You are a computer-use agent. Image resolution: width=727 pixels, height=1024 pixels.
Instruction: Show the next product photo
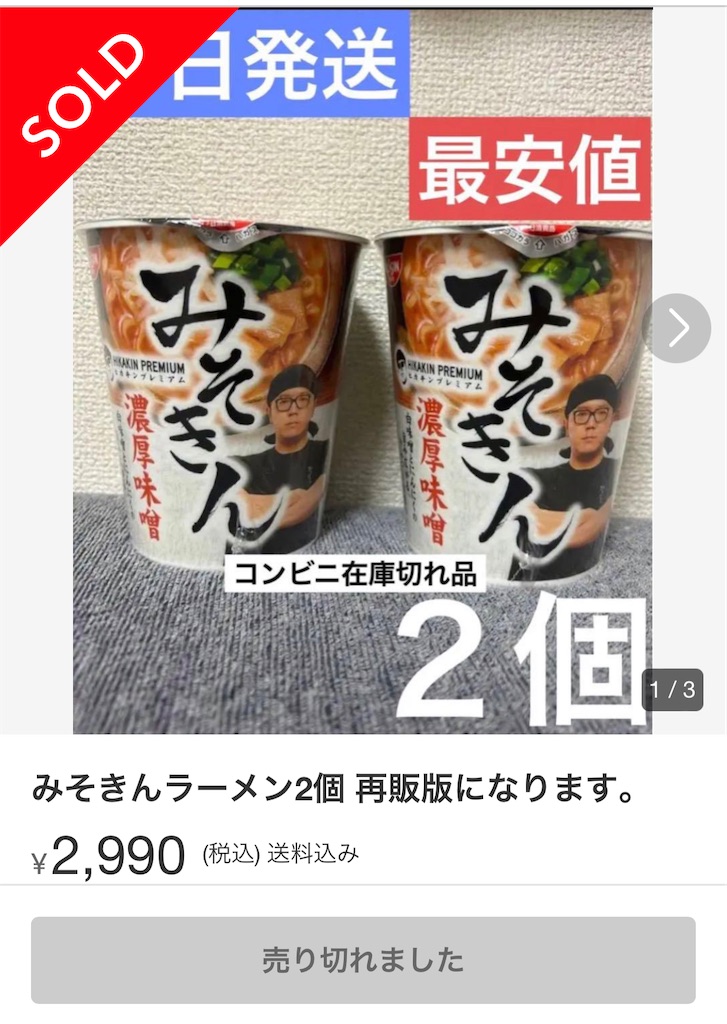coord(677,328)
